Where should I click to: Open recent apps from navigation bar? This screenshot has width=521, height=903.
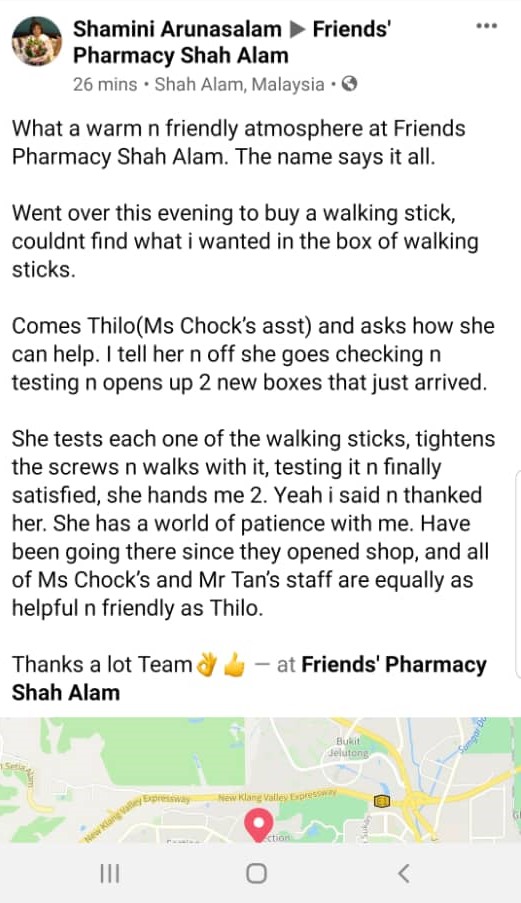tap(110, 873)
